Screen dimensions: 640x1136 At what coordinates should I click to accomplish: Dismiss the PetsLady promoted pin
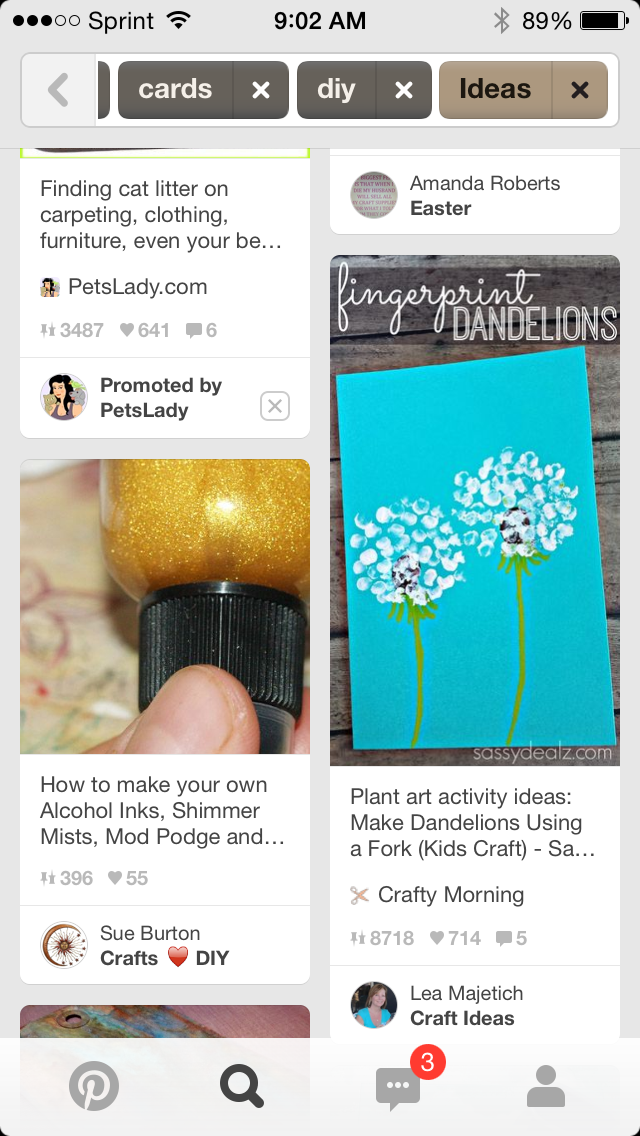pyautogui.click(x=275, y=406)
